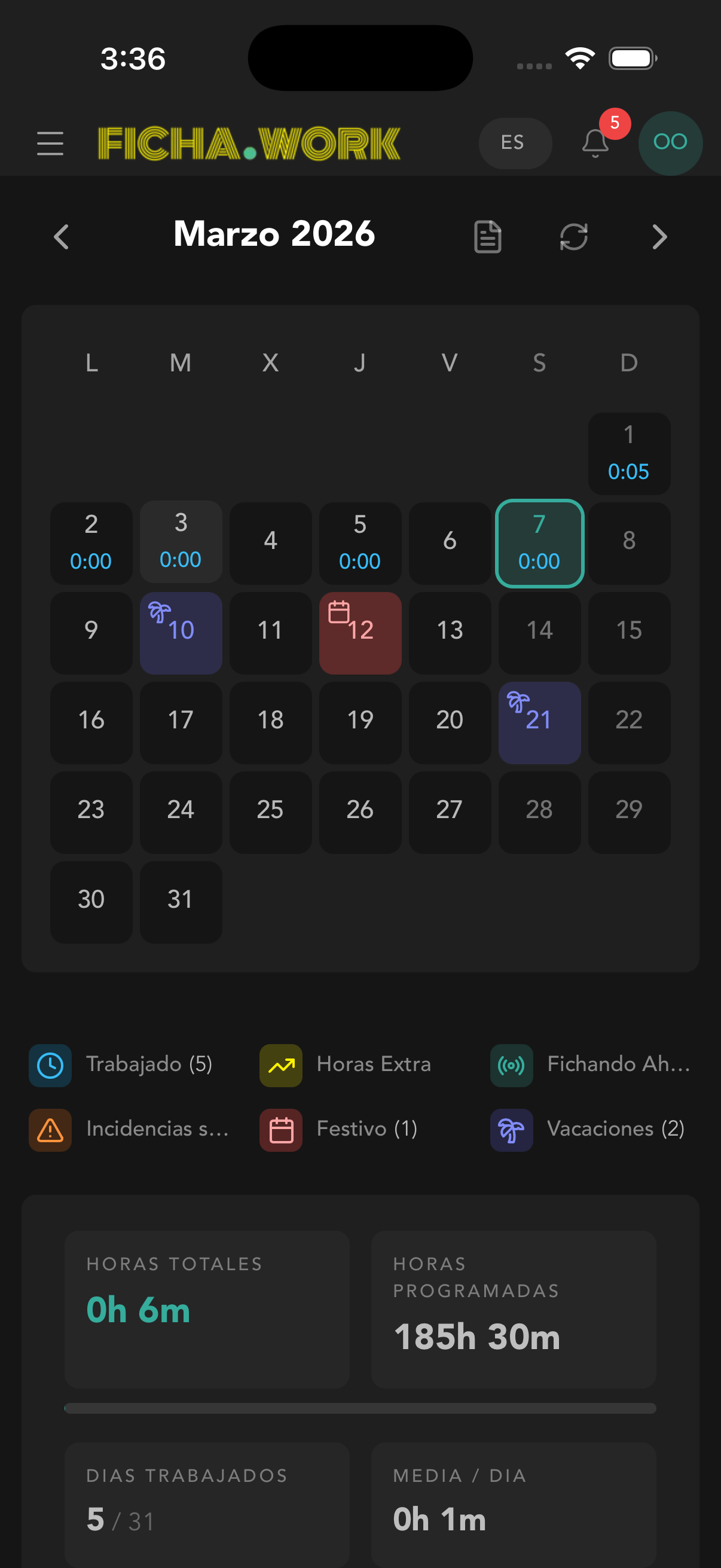This screenshot has height=1568, width=721.
Task: Go to the previous month
Action: (61, 237)
